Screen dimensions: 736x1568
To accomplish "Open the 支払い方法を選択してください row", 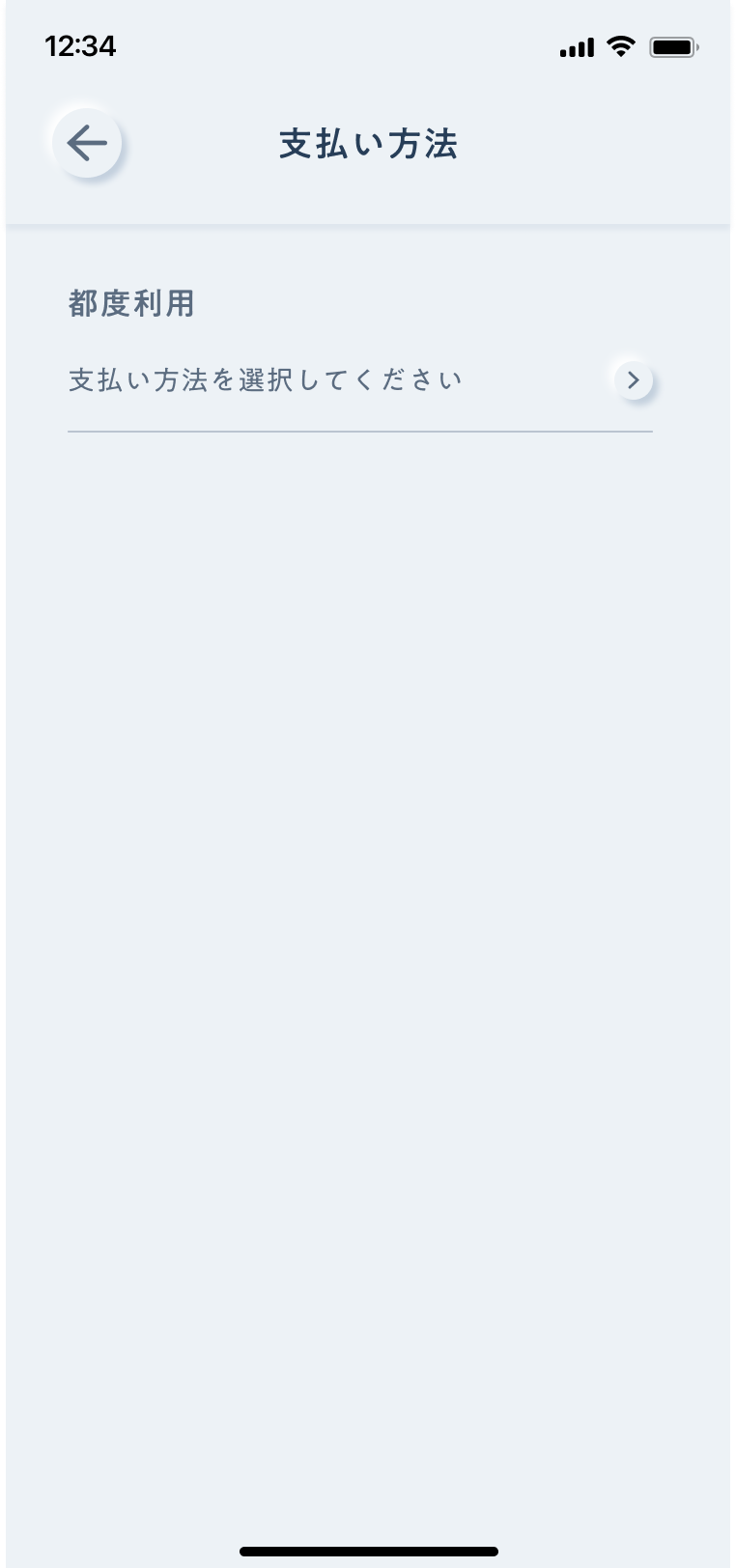I will (x=360, y=380).
